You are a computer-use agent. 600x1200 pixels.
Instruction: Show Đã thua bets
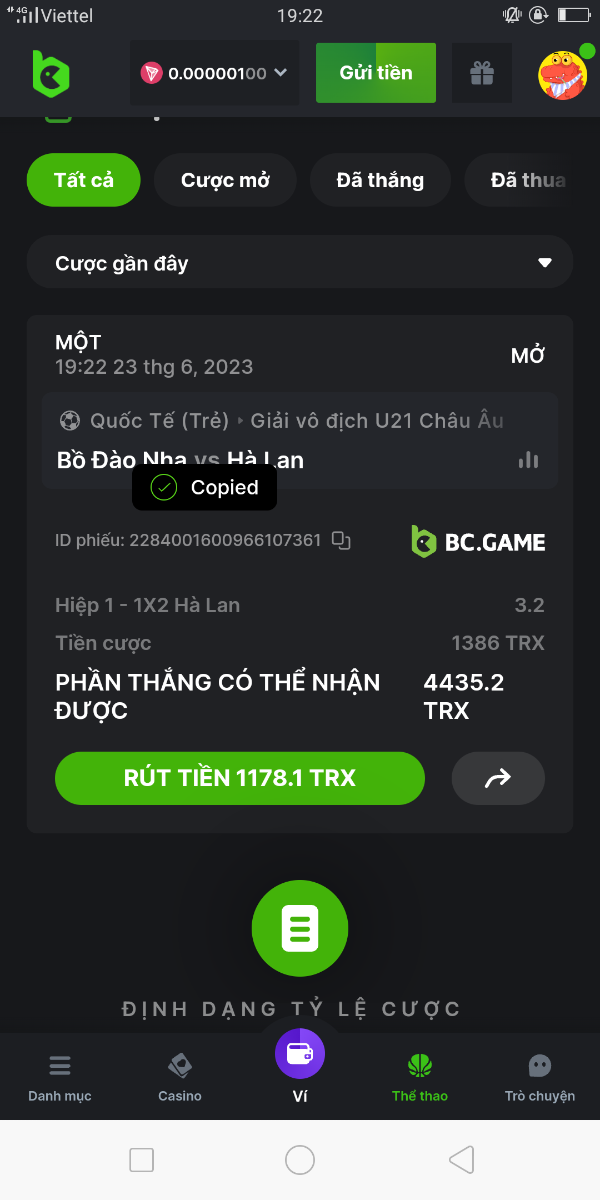[x=527, y=180]
